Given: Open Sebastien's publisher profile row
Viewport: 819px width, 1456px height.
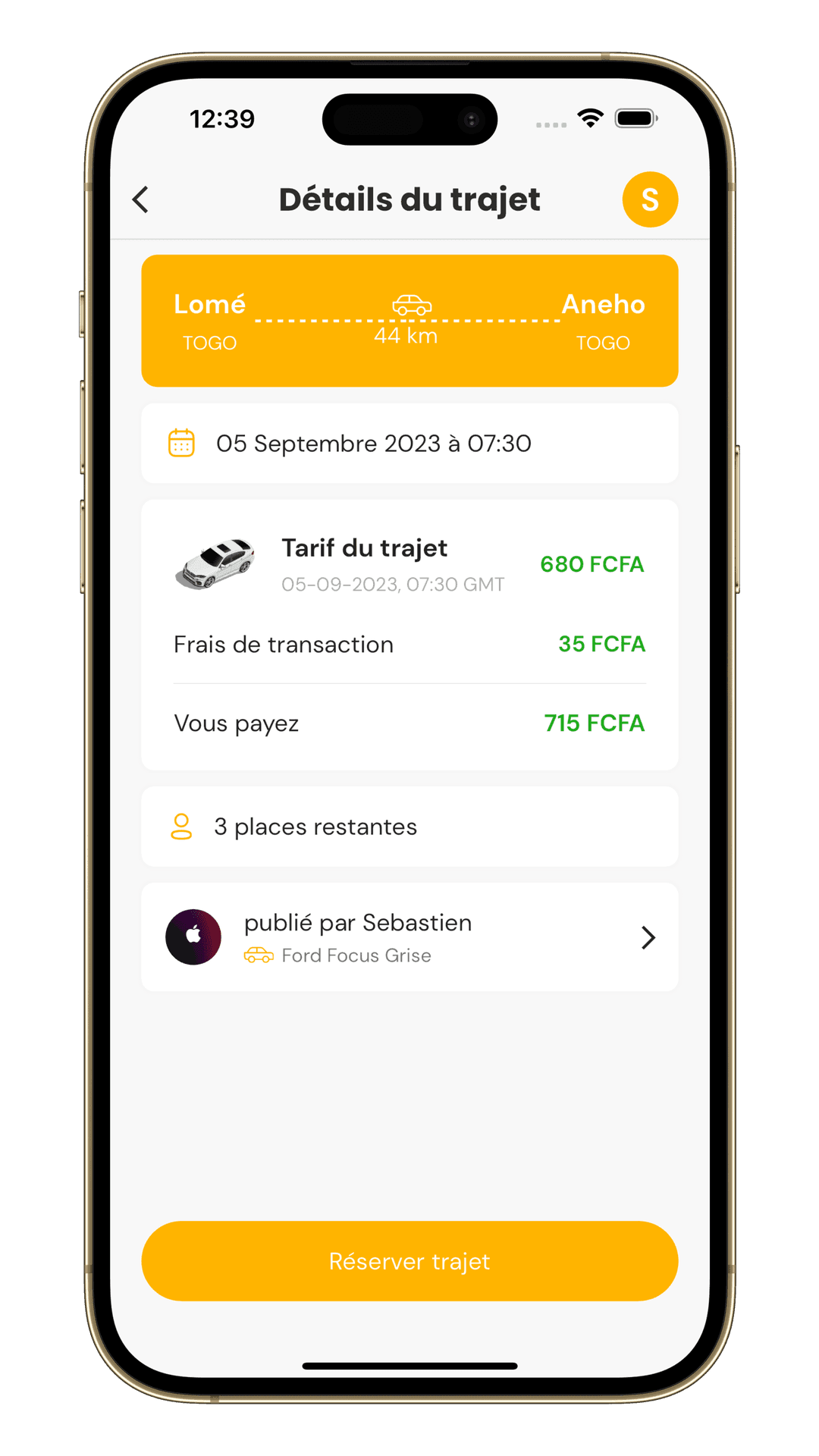Looking at the screenshot, I should pos(409,937).
